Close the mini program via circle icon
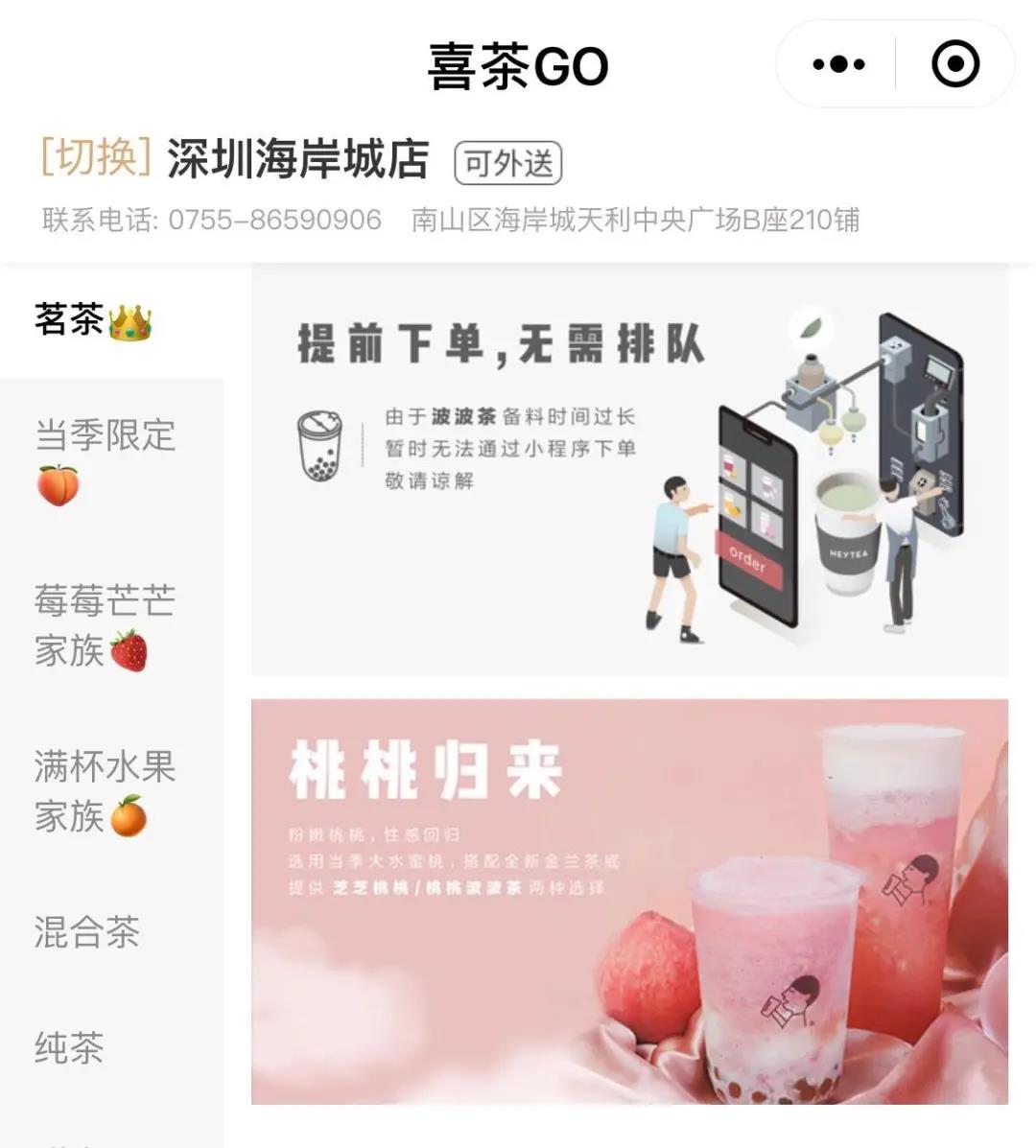Image resolution: width=1036 pixels, height=1148 pixels. [x=955, y=65]
